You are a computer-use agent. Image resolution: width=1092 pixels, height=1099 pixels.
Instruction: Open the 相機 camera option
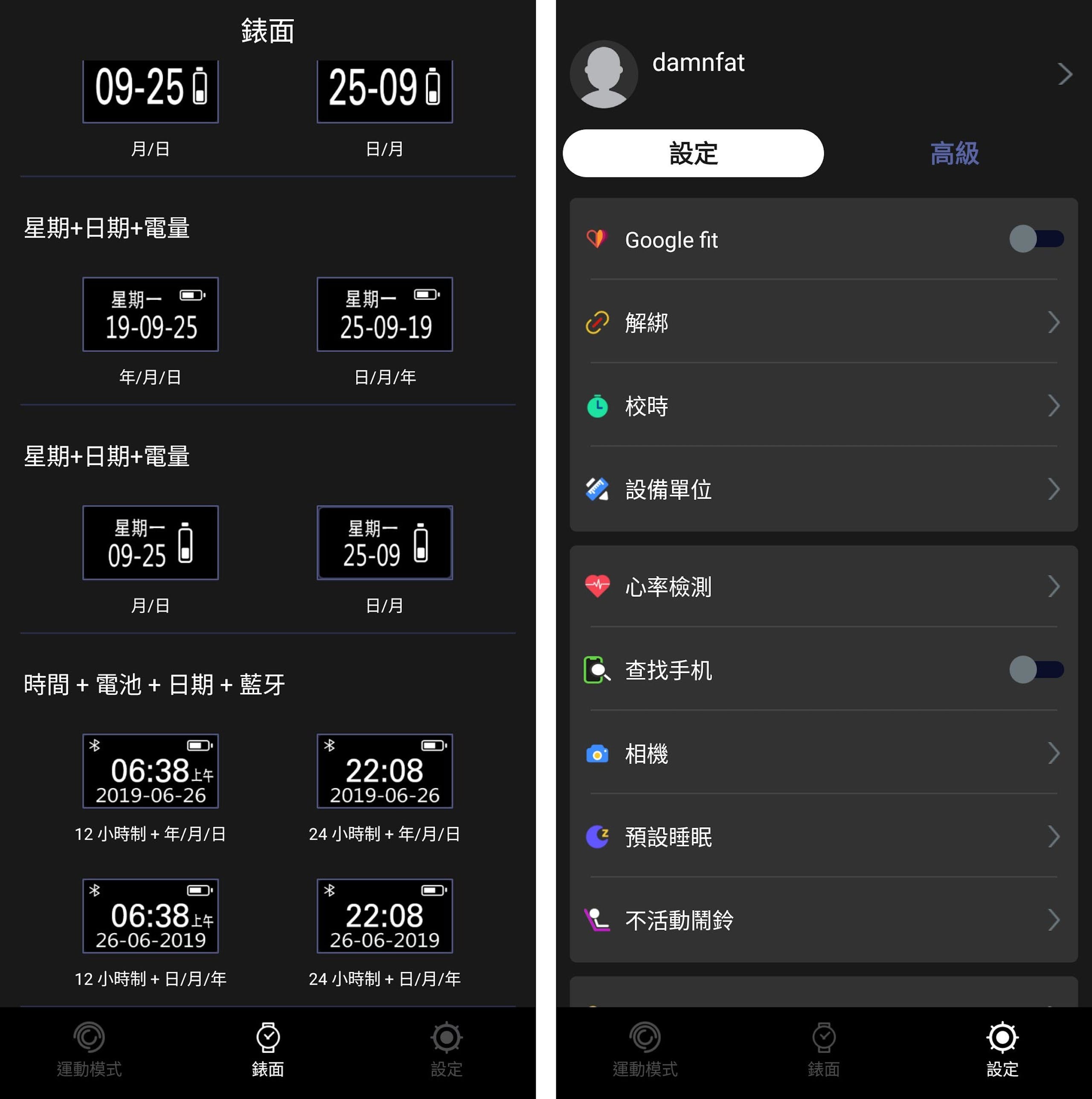[x=823, y=754]
